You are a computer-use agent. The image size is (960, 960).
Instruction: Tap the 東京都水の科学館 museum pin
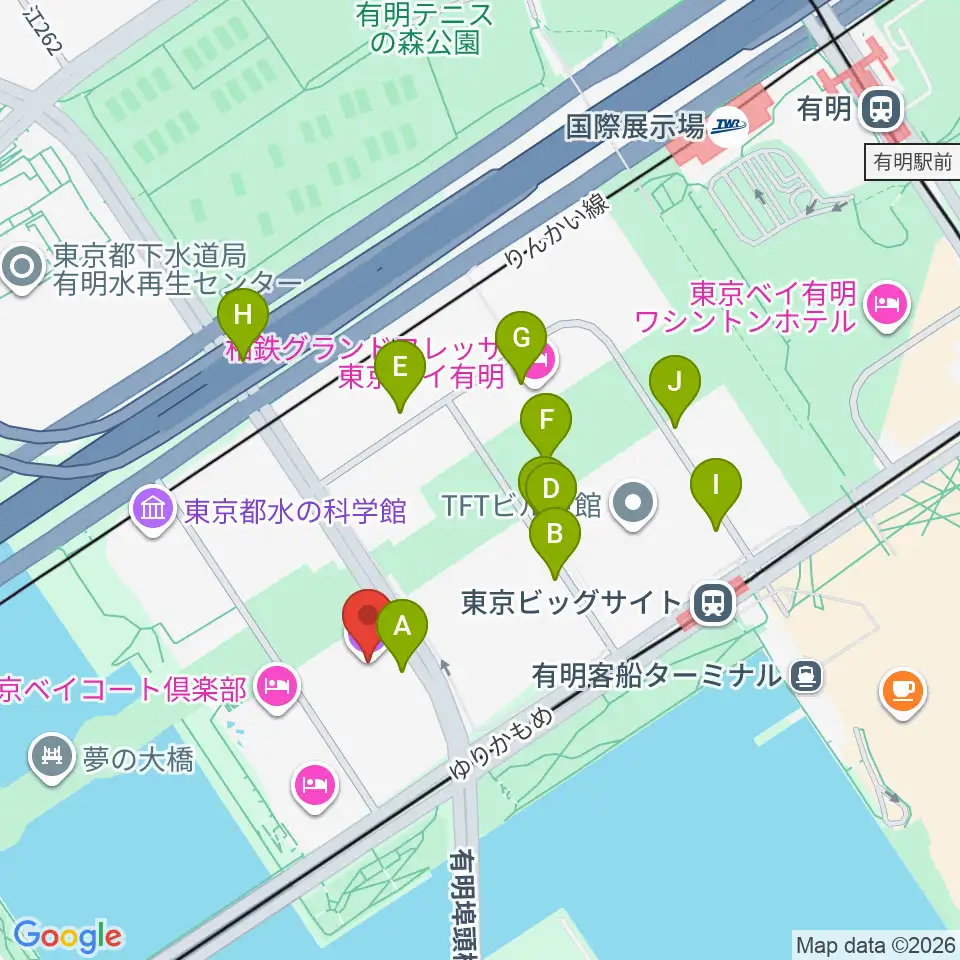click(x=153, y=510)
